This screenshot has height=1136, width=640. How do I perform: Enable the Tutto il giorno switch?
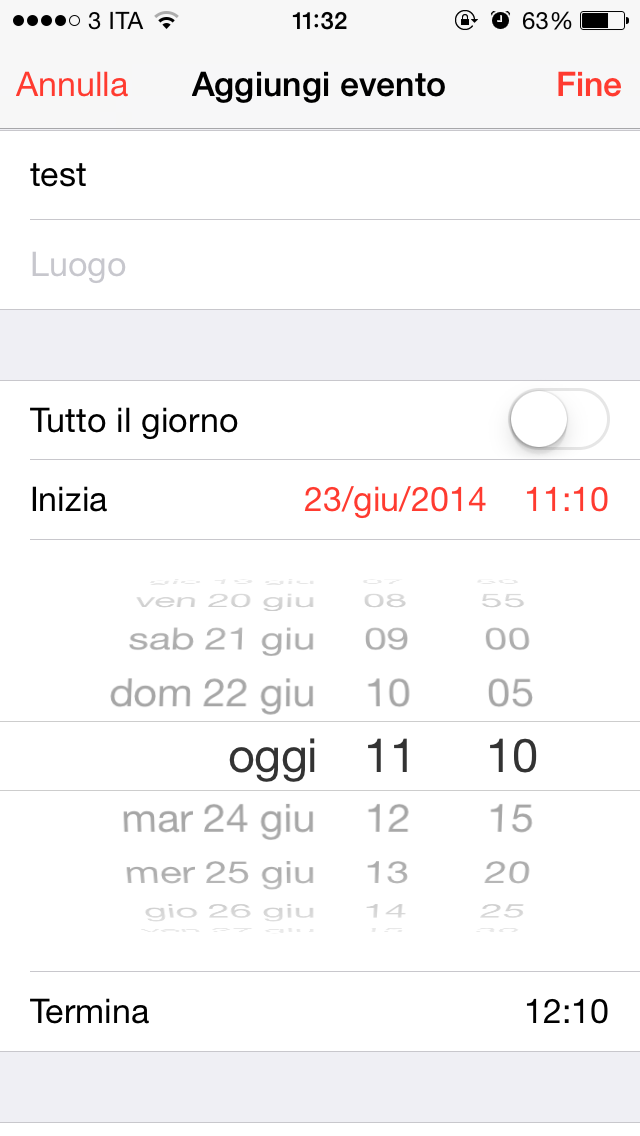558,420
